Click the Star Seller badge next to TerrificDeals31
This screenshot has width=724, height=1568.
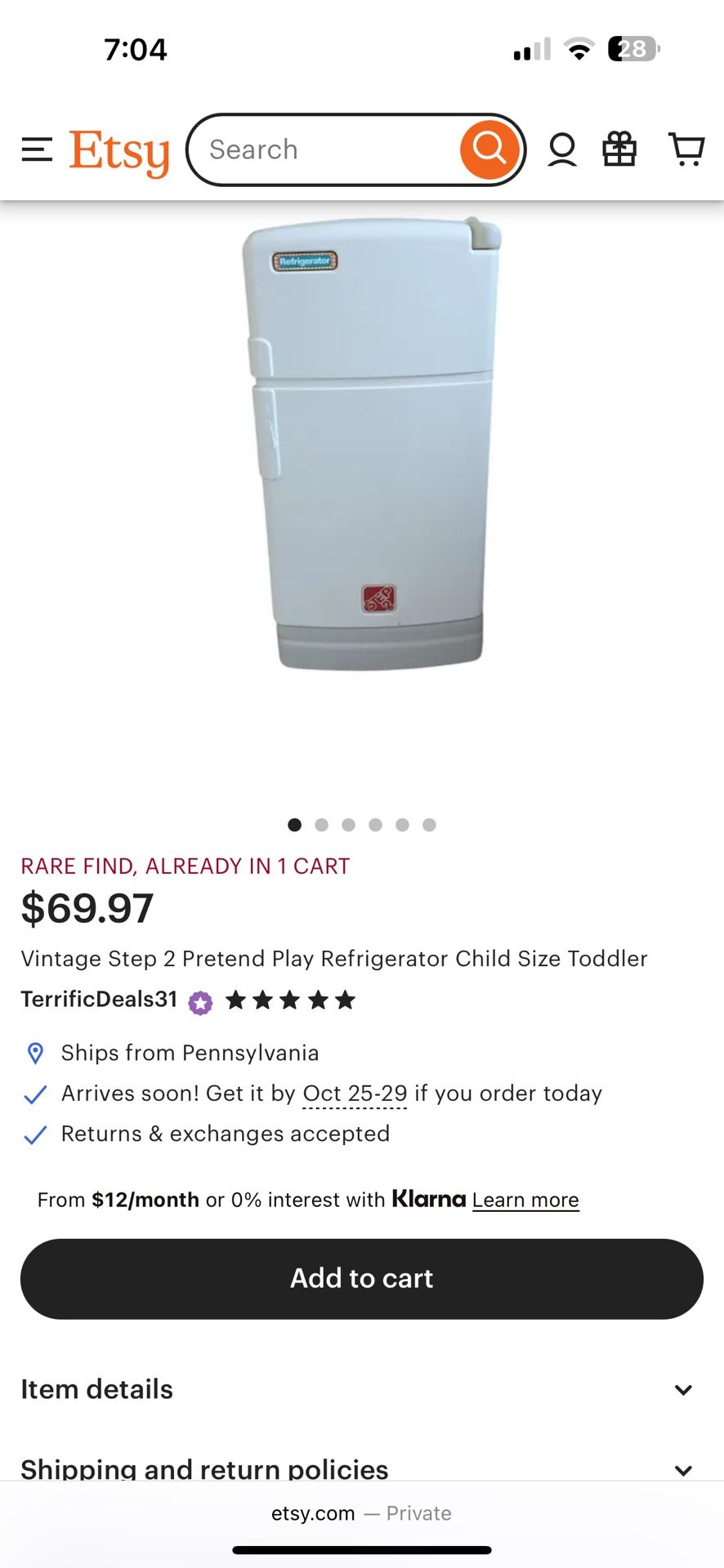pyautogui.click(x=198, y=1001)
